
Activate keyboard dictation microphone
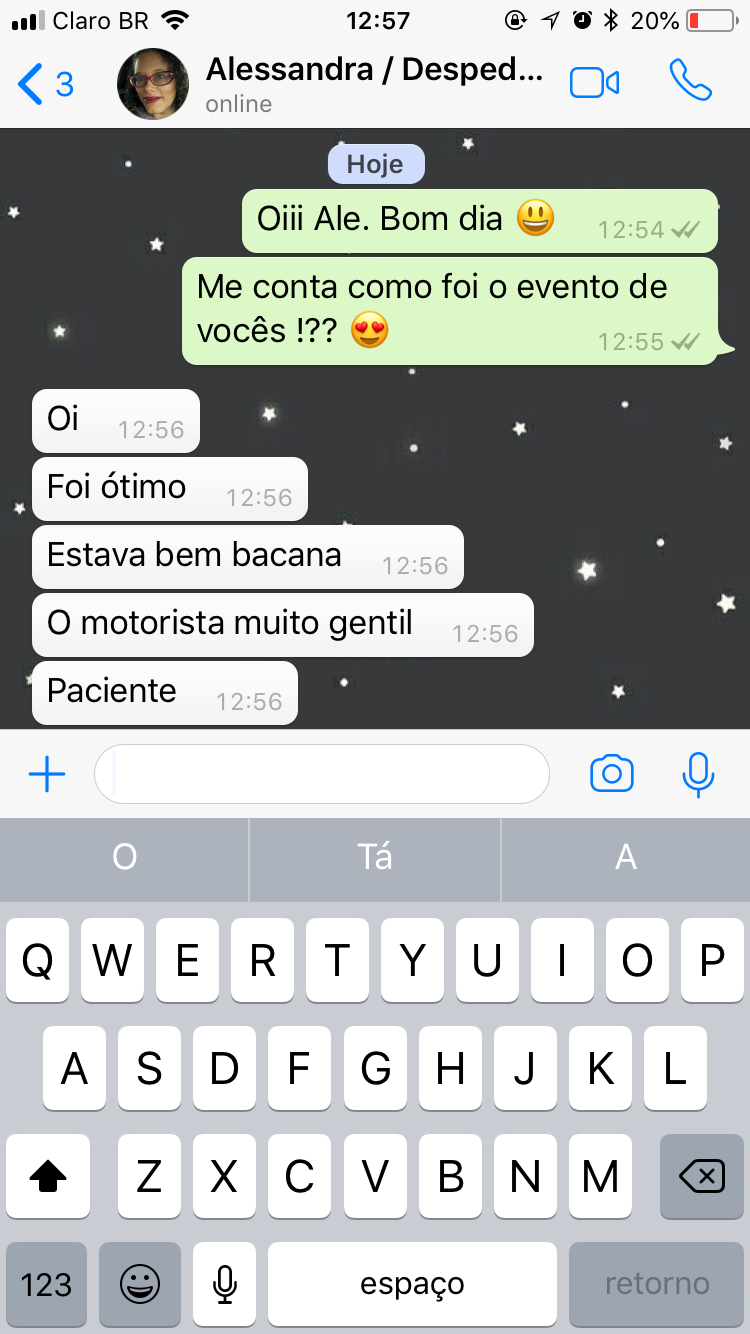click(x=225, y=1284)
